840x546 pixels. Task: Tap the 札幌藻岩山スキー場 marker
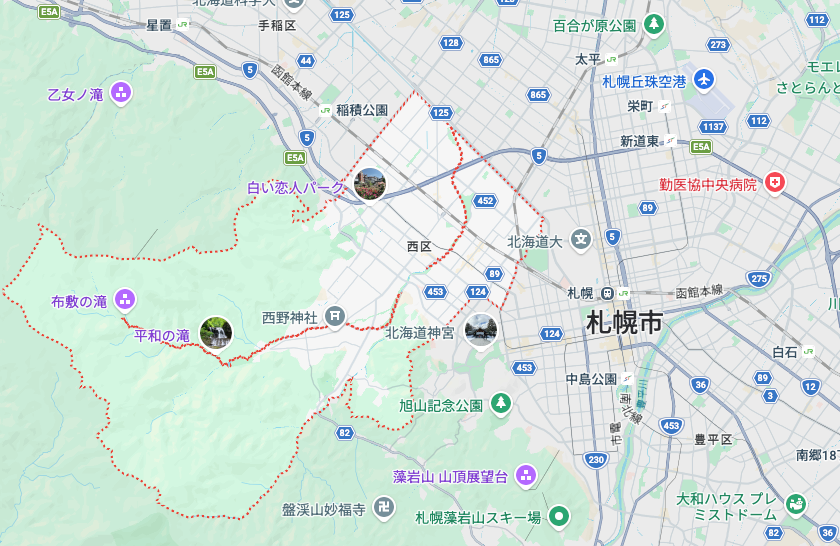point(560,517)
